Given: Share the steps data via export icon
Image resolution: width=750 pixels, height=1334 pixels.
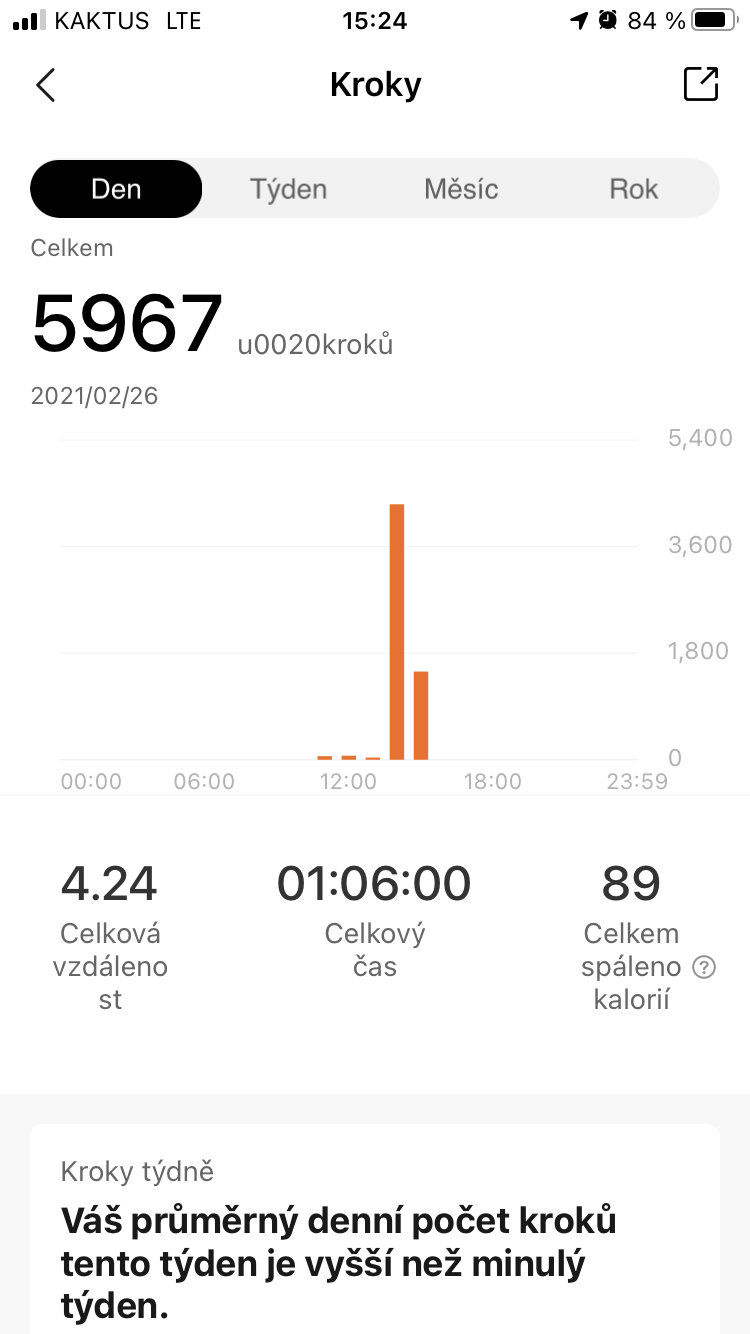Looking at the screenshot, I should tap(701, 84).
